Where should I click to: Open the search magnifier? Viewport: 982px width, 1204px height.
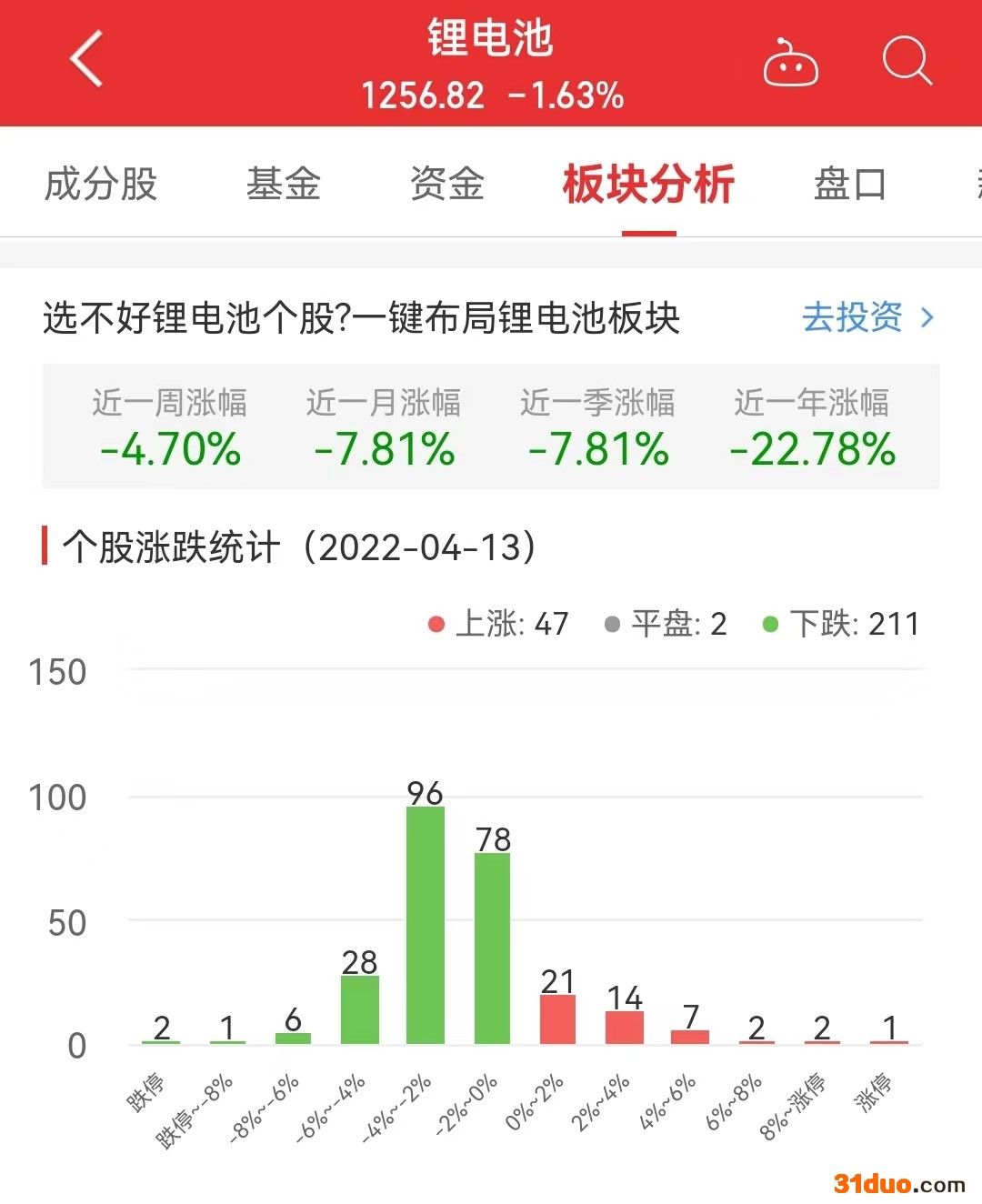[x=907, y=61]
